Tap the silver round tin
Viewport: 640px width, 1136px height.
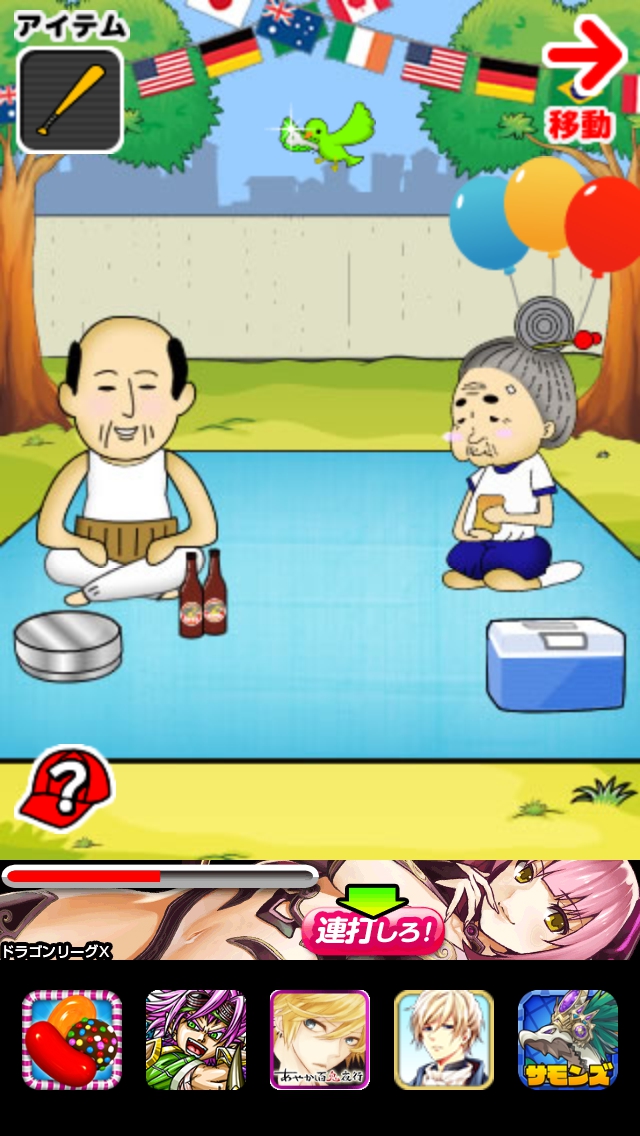(x=68, y=647)
